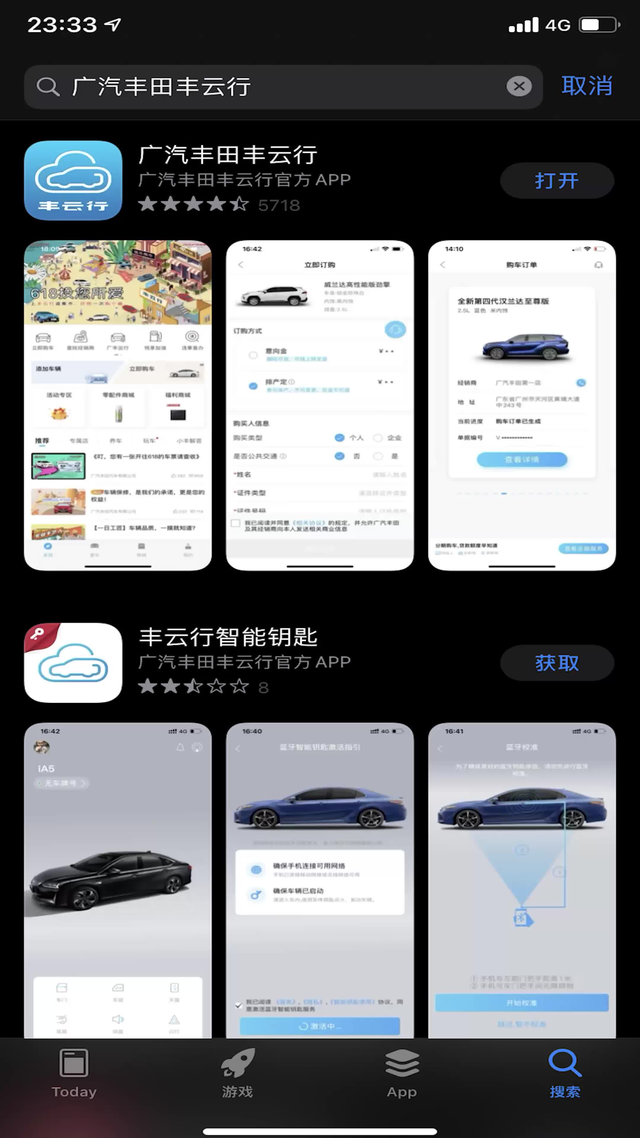Viewport: 640px width, 1138px height.
Task: Get the 丰云行智能钥匙 app with 获取
Action: (557, 663)
